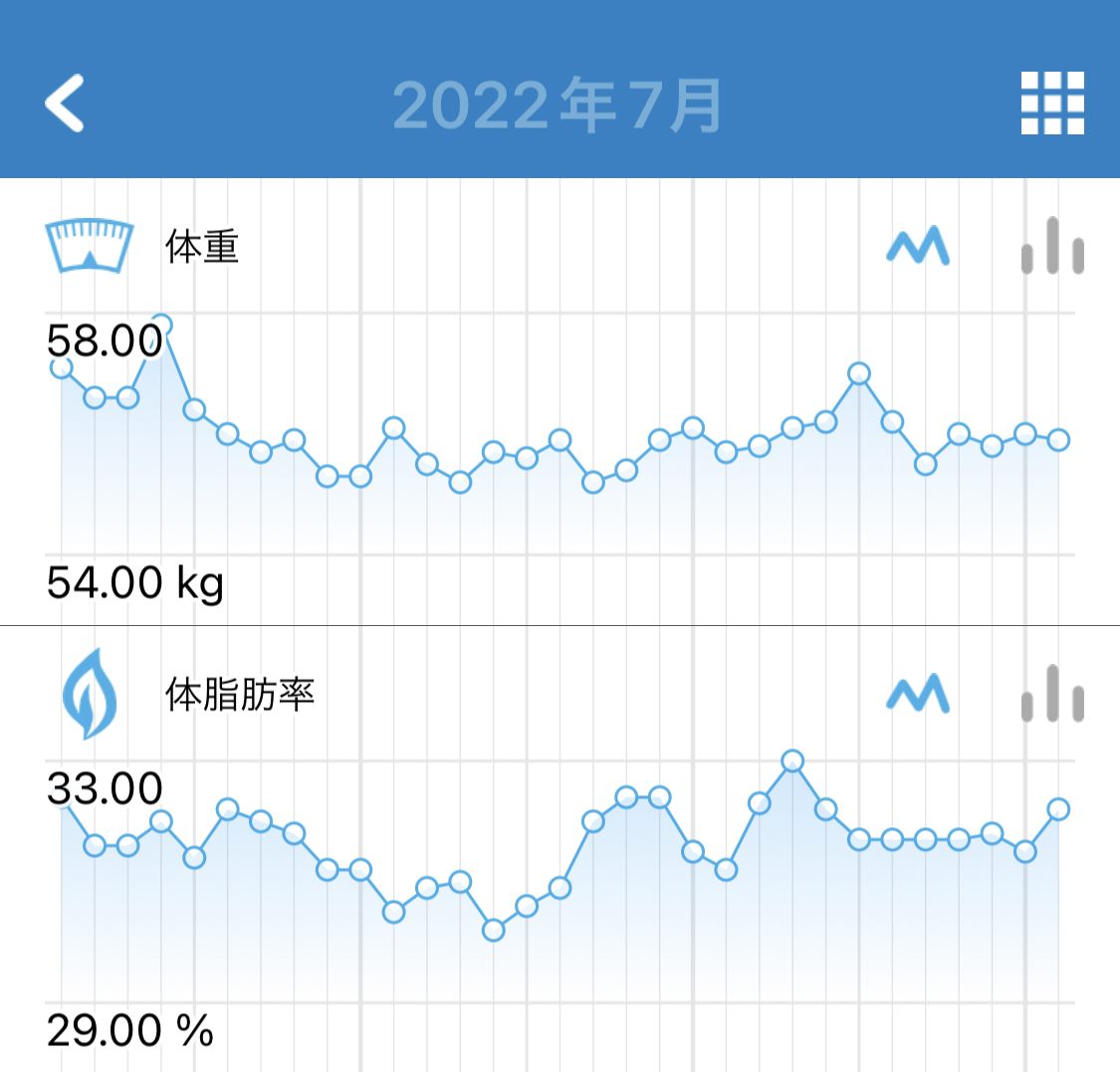
Task: Go back using the header arrow
Action: click(x=65, y=104)
